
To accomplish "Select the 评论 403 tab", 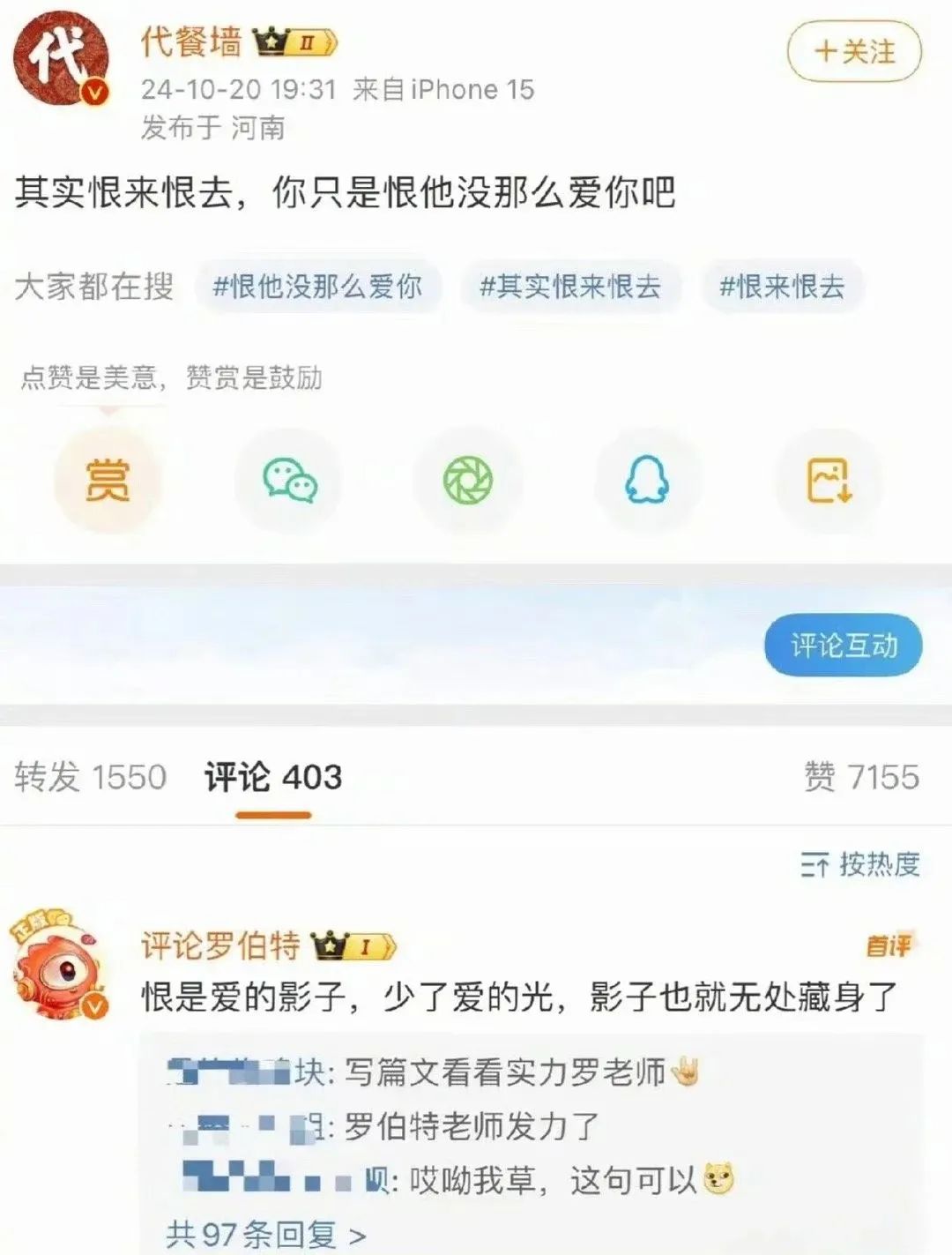I will click(x=273, y=777).
